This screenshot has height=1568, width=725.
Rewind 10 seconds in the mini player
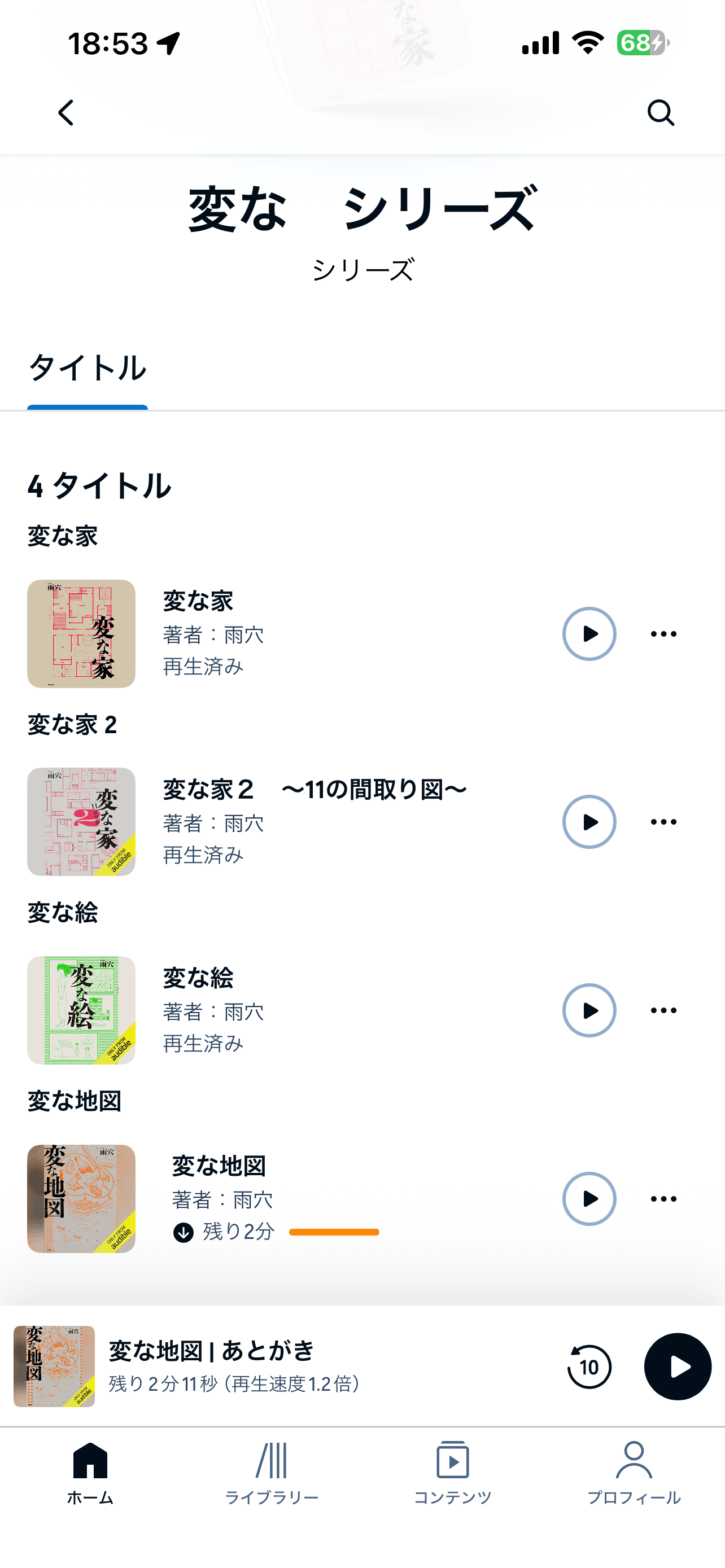pyautogui.click(x=589, y=1366)
